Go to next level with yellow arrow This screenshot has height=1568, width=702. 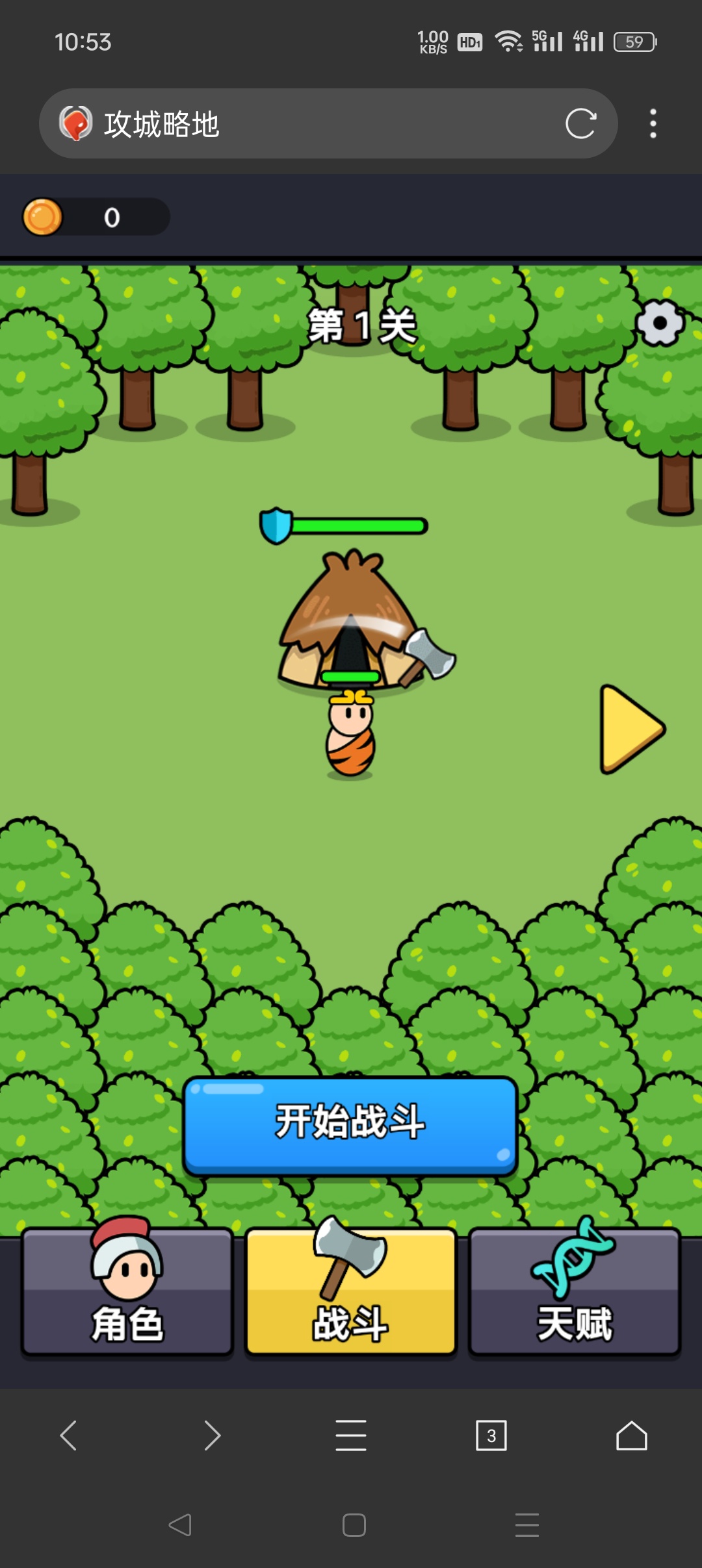630,729
